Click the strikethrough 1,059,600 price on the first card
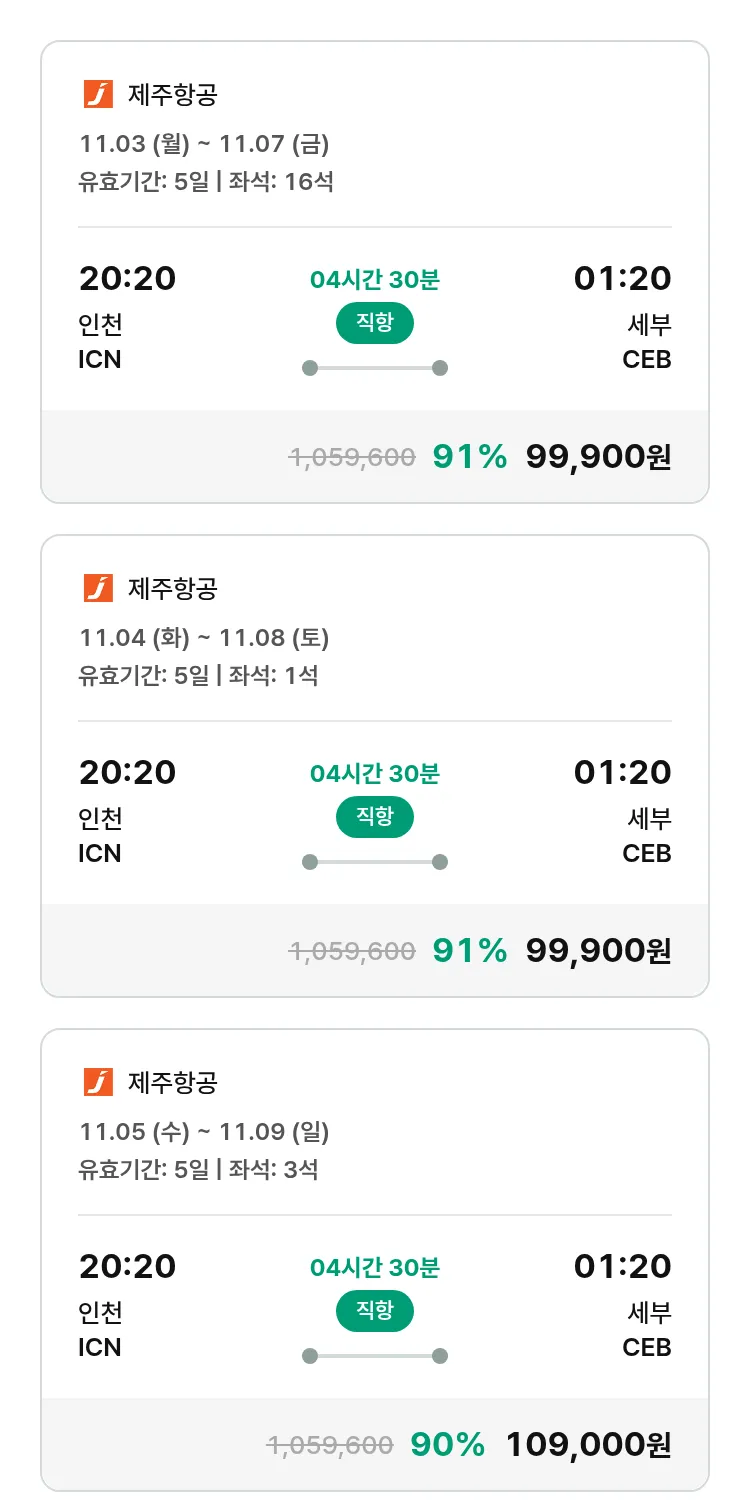 (352, 456)
